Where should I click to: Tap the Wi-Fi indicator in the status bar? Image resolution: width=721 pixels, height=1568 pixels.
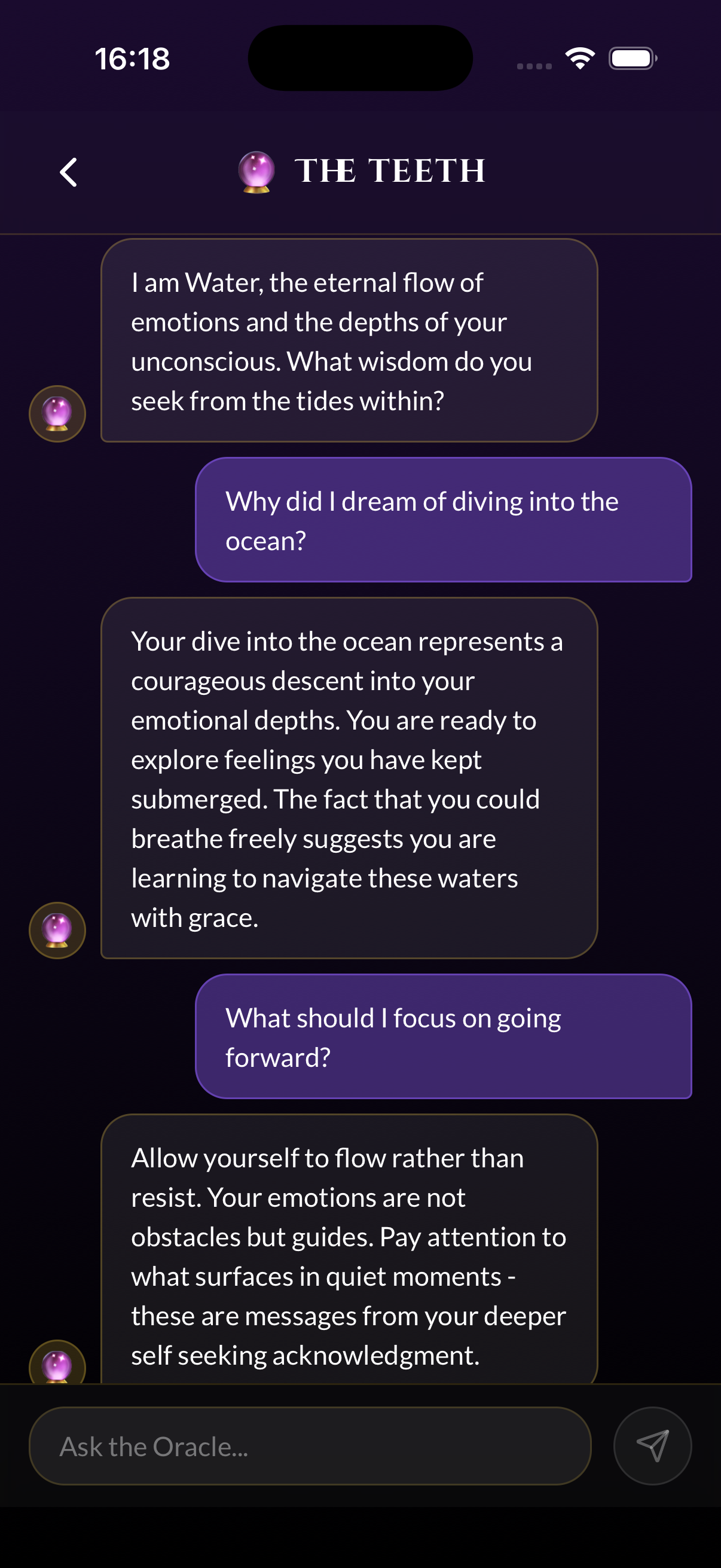click(x=579, y=58)
